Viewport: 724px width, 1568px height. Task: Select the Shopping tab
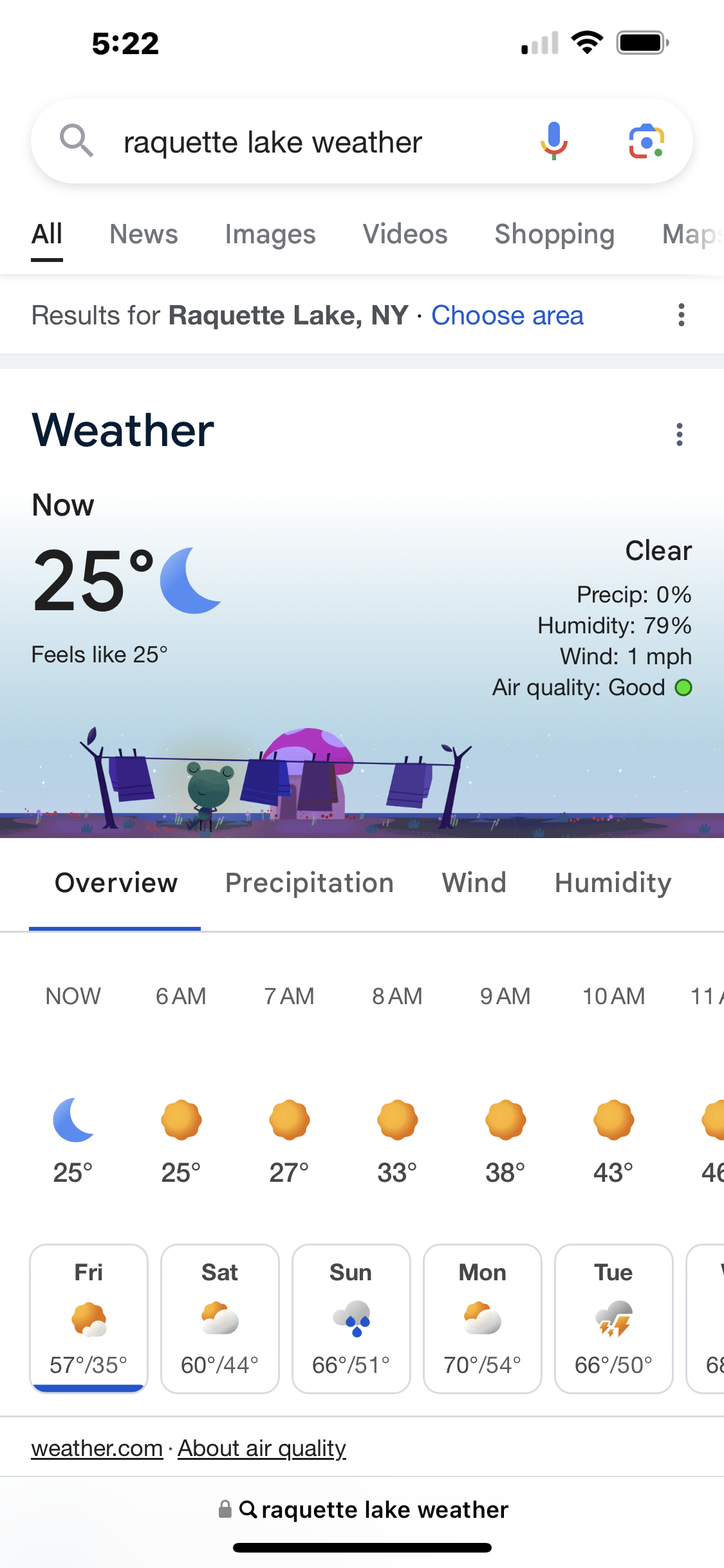click(x=554, y=234)
